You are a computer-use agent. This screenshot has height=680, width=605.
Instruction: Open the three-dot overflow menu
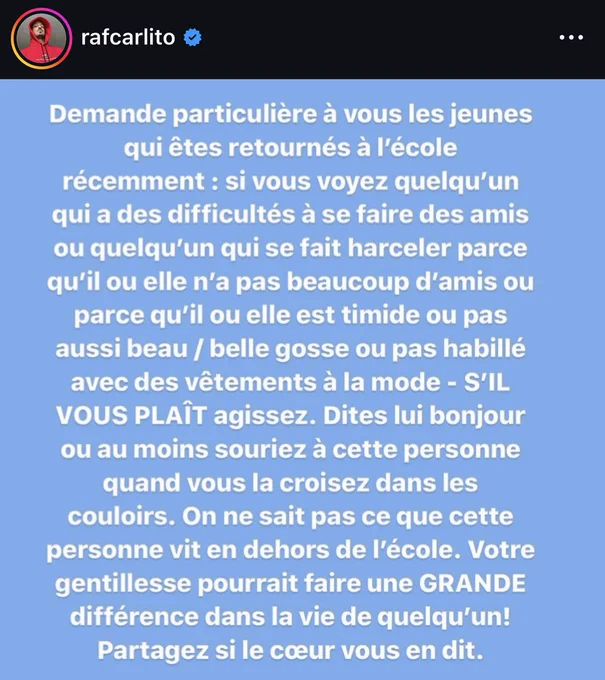(x=571, y=38)
